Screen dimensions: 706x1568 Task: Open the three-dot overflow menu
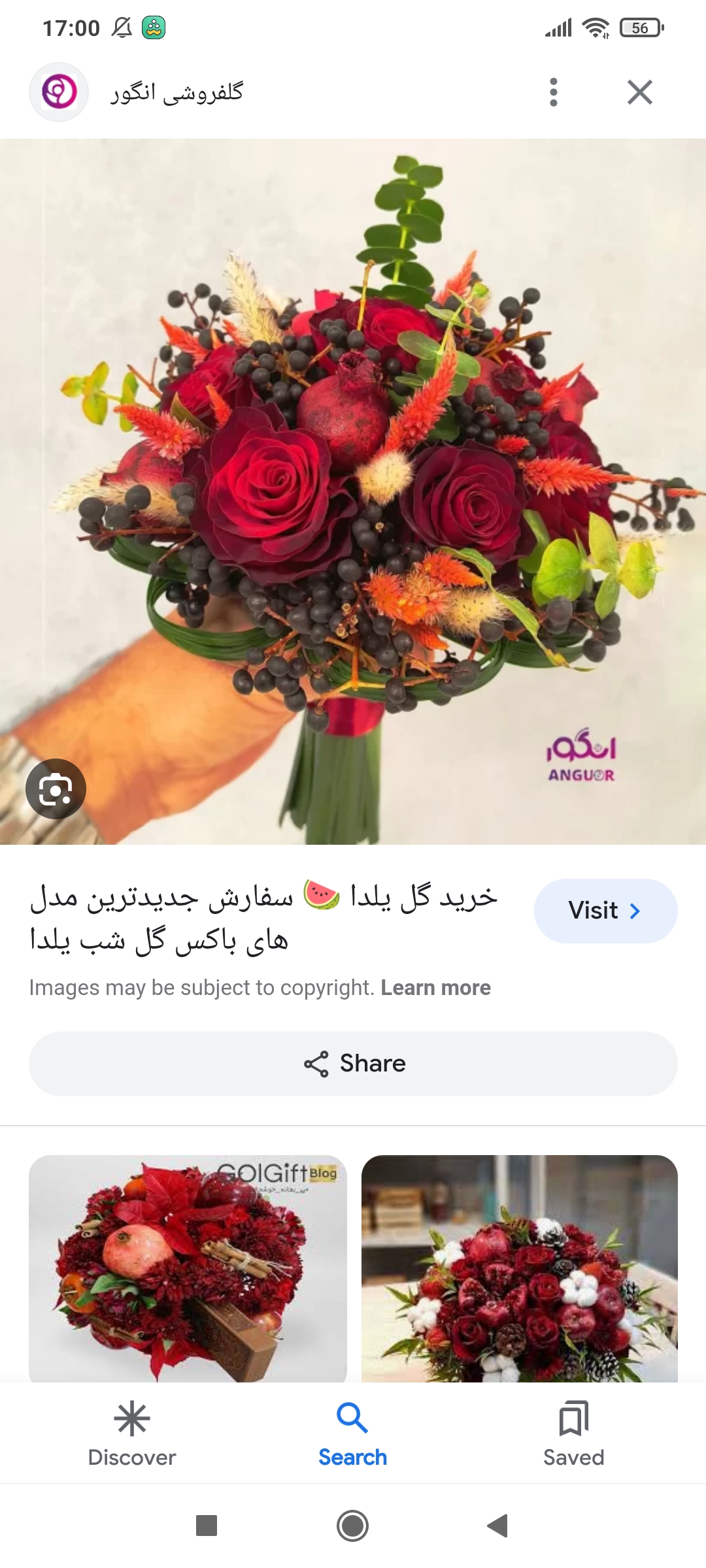554,92
